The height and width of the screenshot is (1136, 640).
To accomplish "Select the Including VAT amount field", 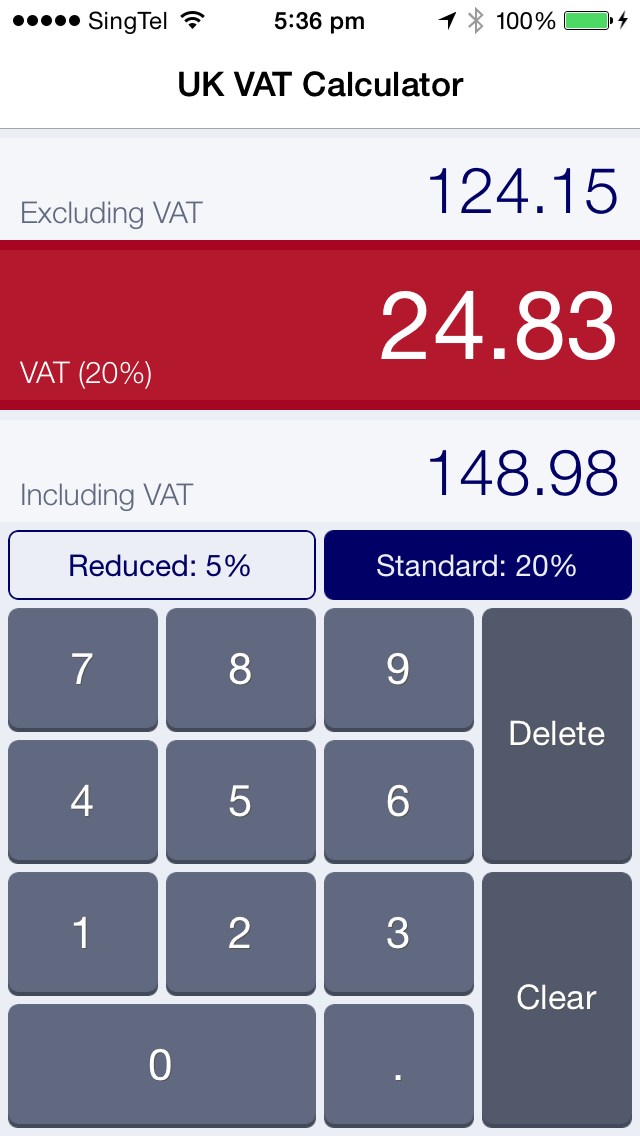I will point(320,471).
